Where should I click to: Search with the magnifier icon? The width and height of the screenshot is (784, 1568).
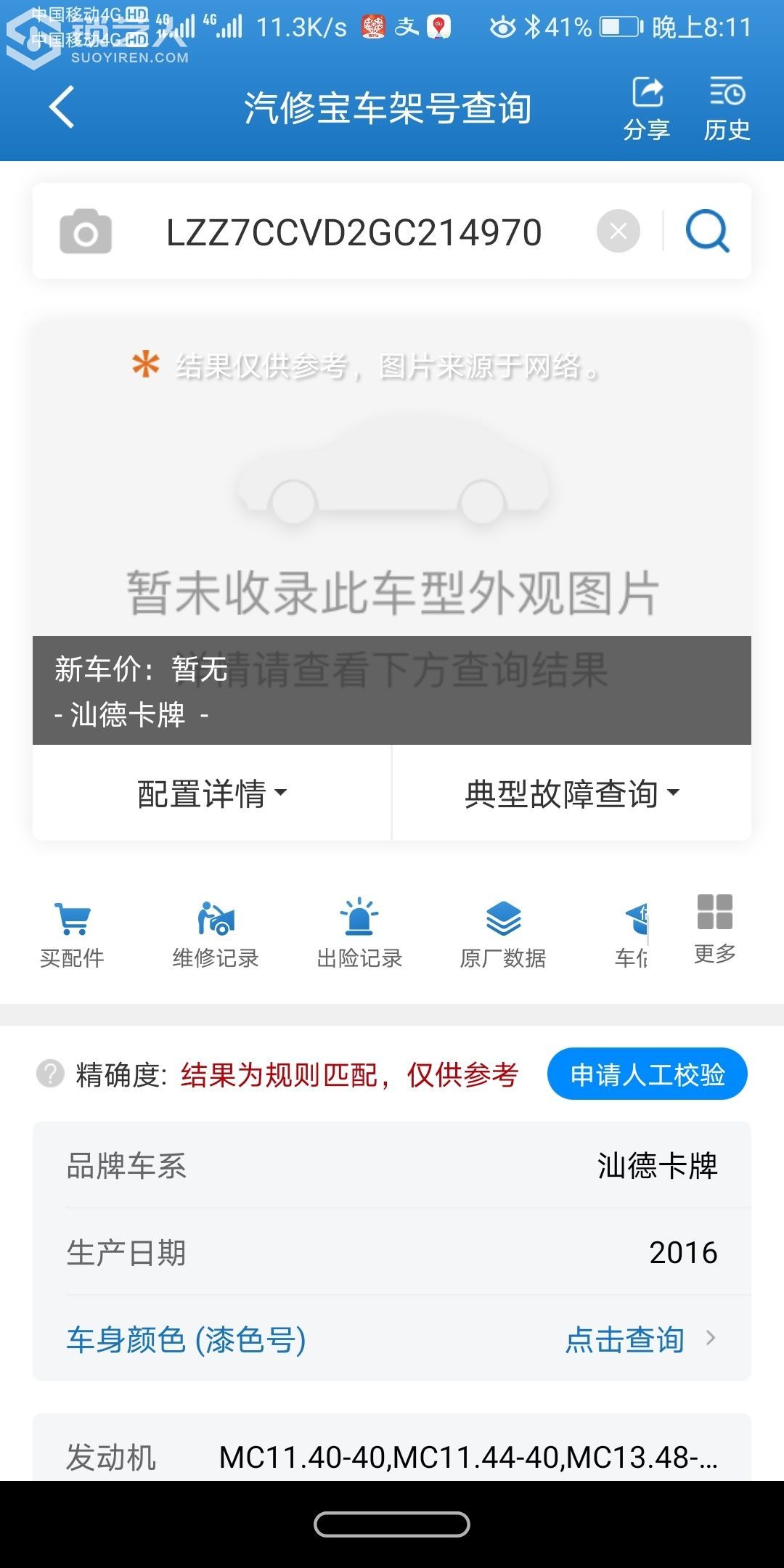pos(708,232)
